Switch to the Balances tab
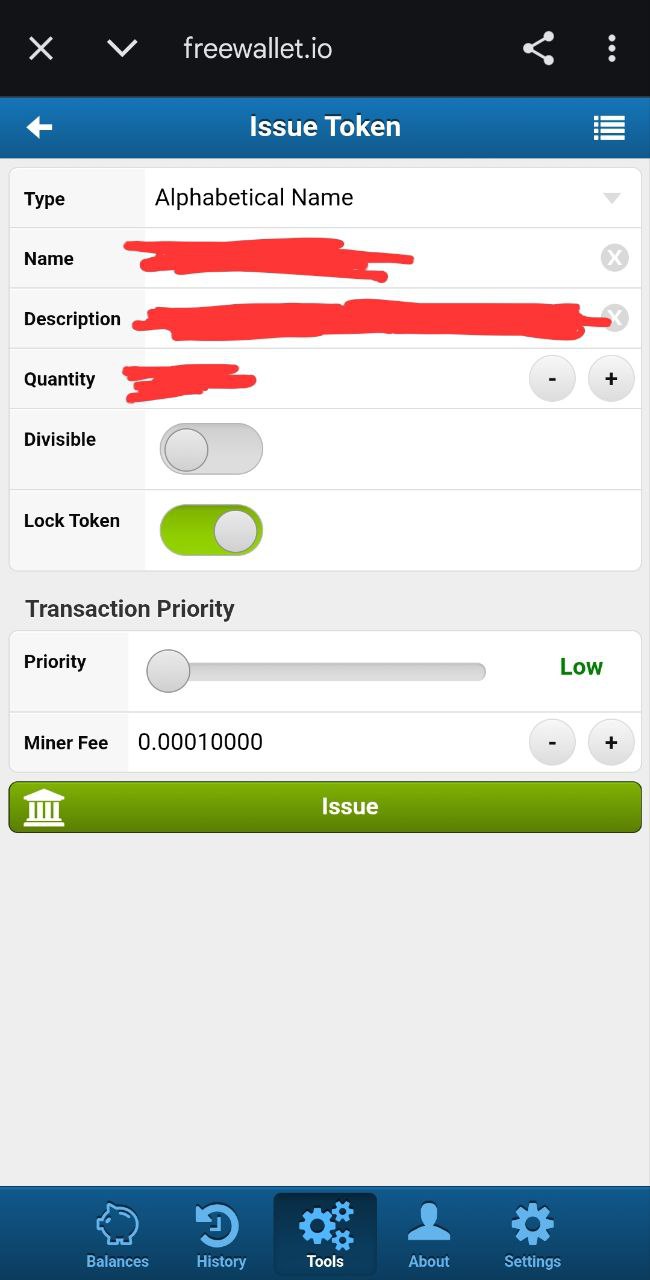This screenshot has width=650, height=1280. pyautogui.click(x=117, y=1235)
